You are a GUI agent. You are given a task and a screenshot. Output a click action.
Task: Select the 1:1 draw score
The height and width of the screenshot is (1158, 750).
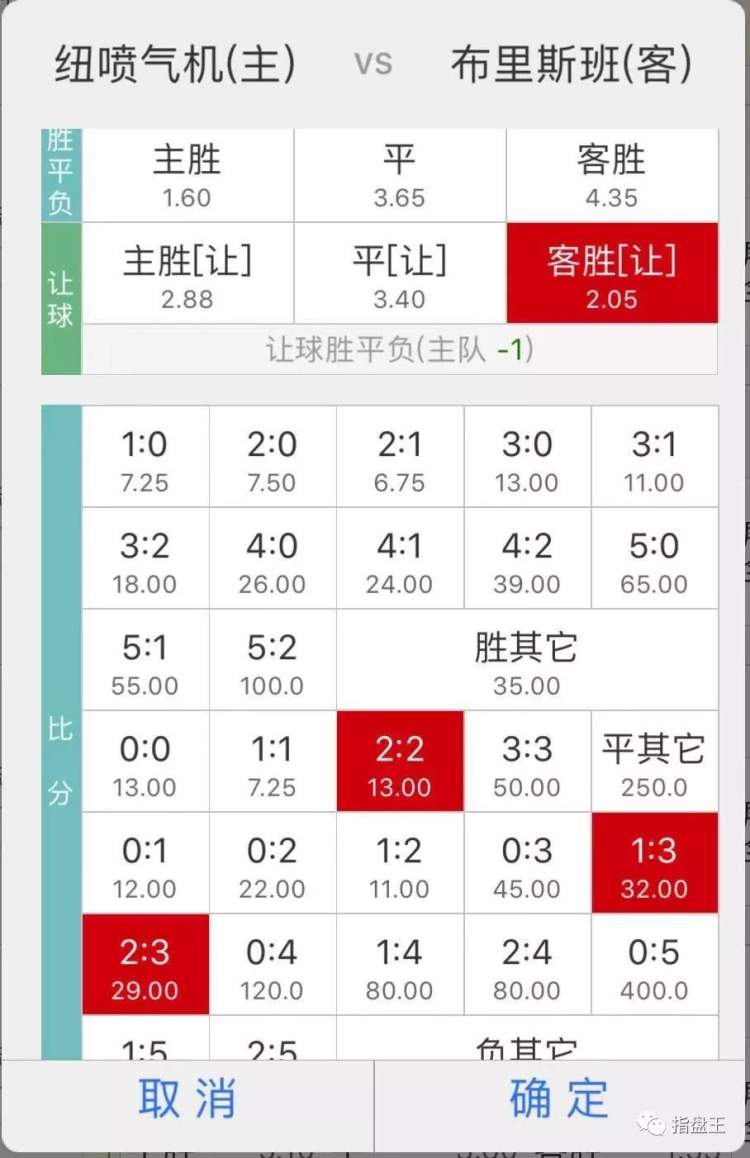tap(272, 762)
